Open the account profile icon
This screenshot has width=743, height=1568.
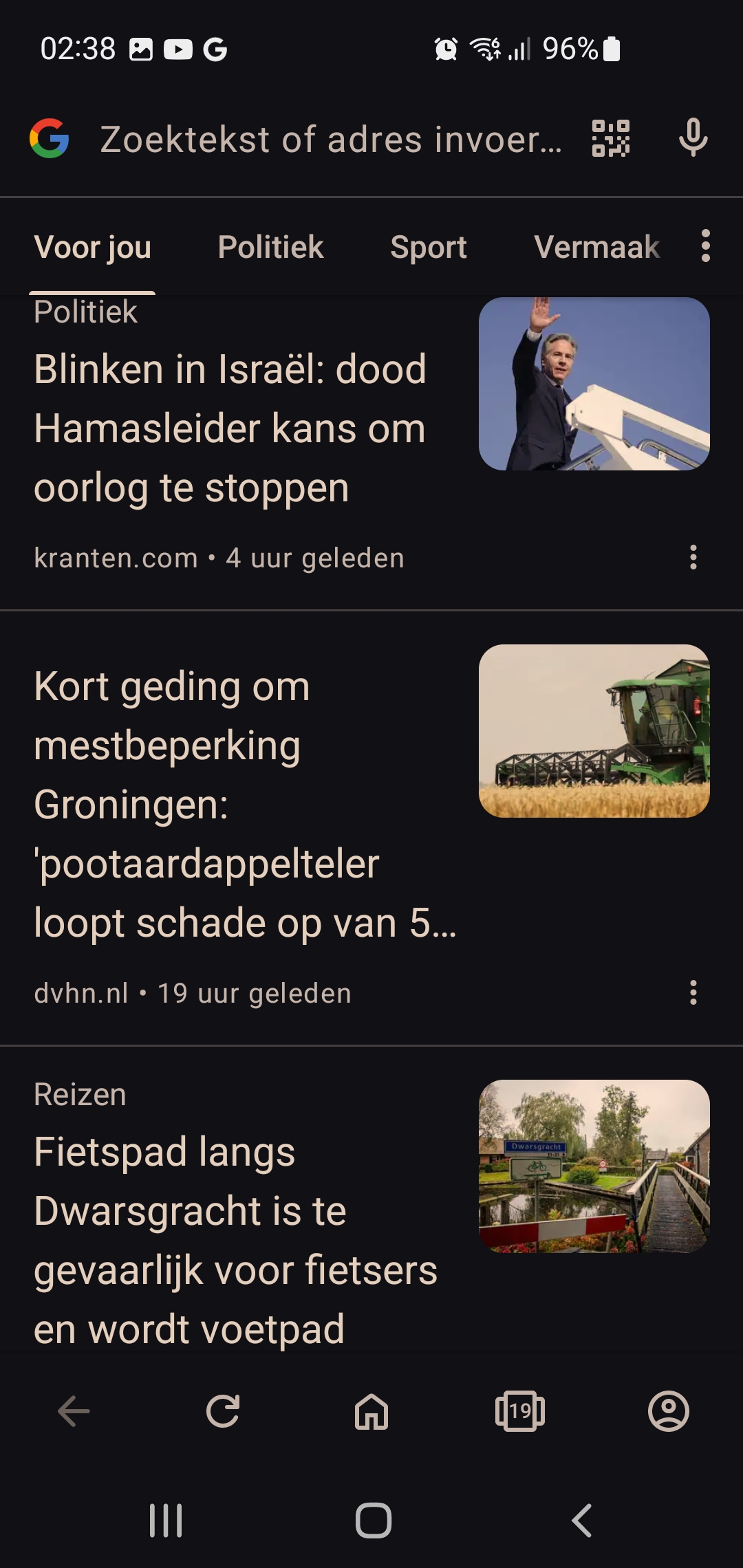tap(669, 1411)
